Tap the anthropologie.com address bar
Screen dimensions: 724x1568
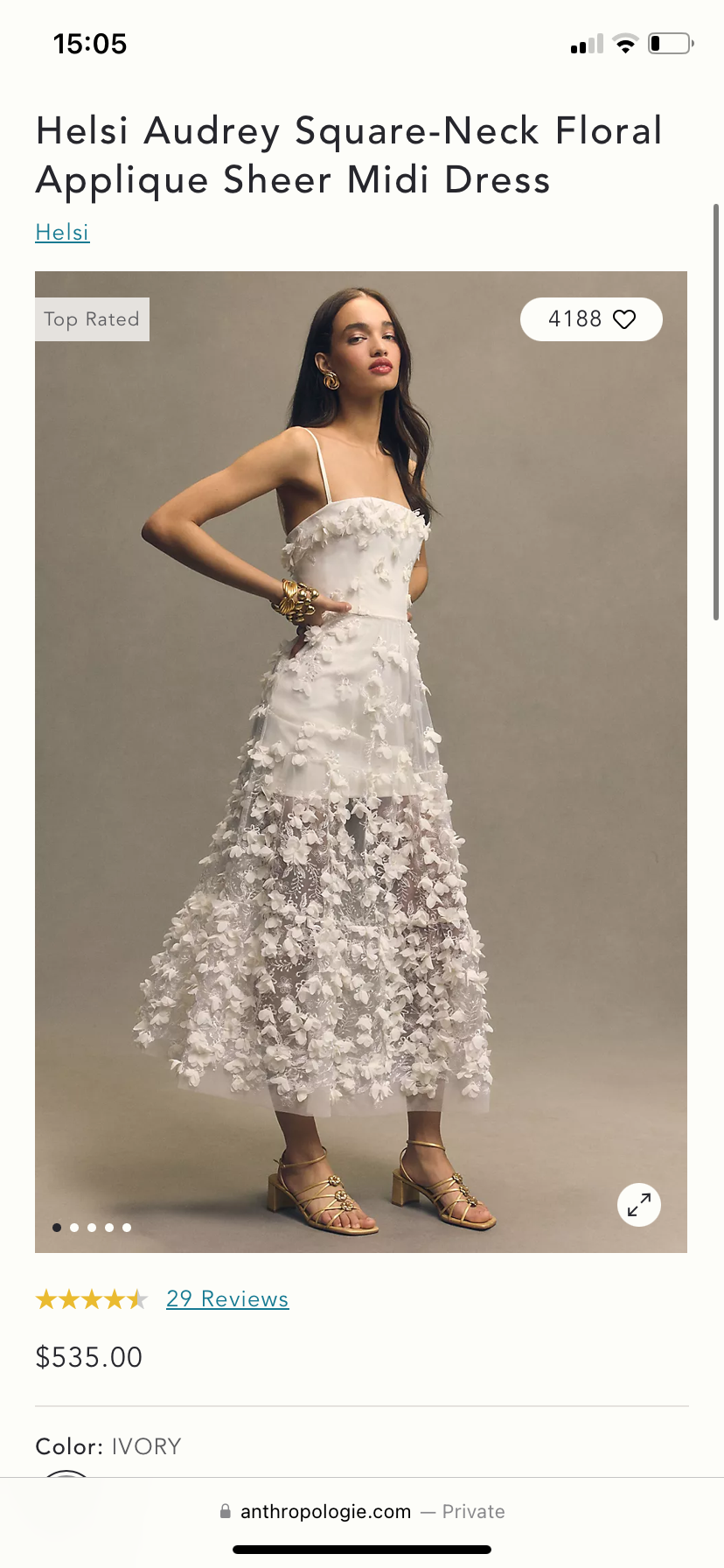[362, 1511]
